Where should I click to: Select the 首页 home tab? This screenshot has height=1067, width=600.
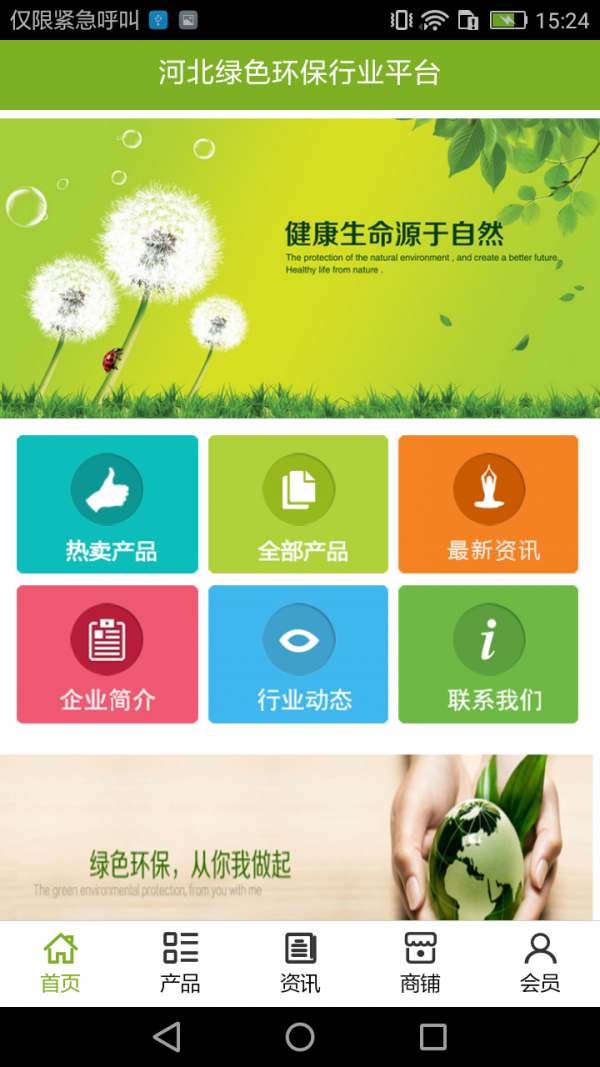pos(60,963)
